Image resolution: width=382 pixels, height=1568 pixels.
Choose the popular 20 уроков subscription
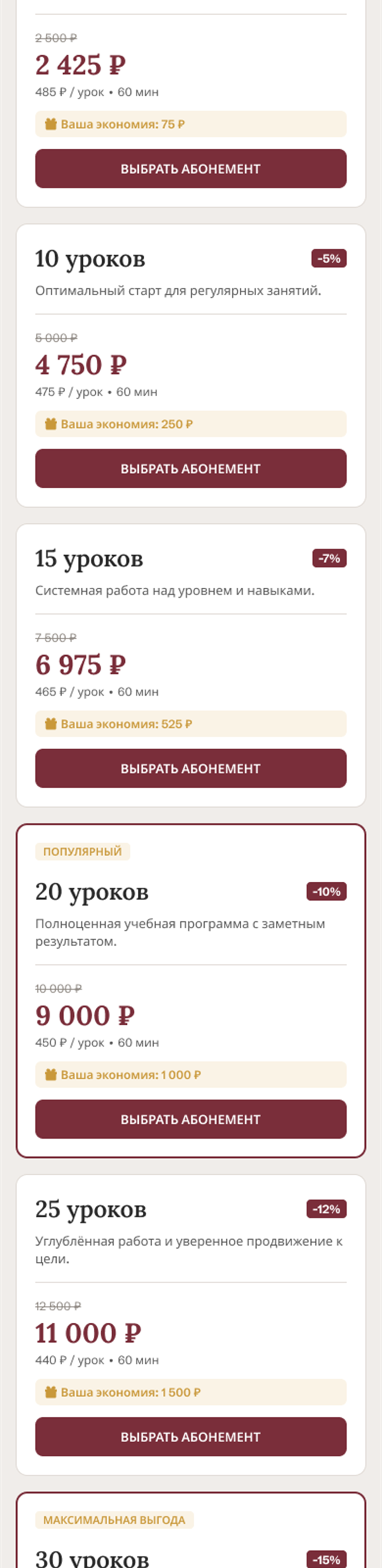(x=191, y=1119)
